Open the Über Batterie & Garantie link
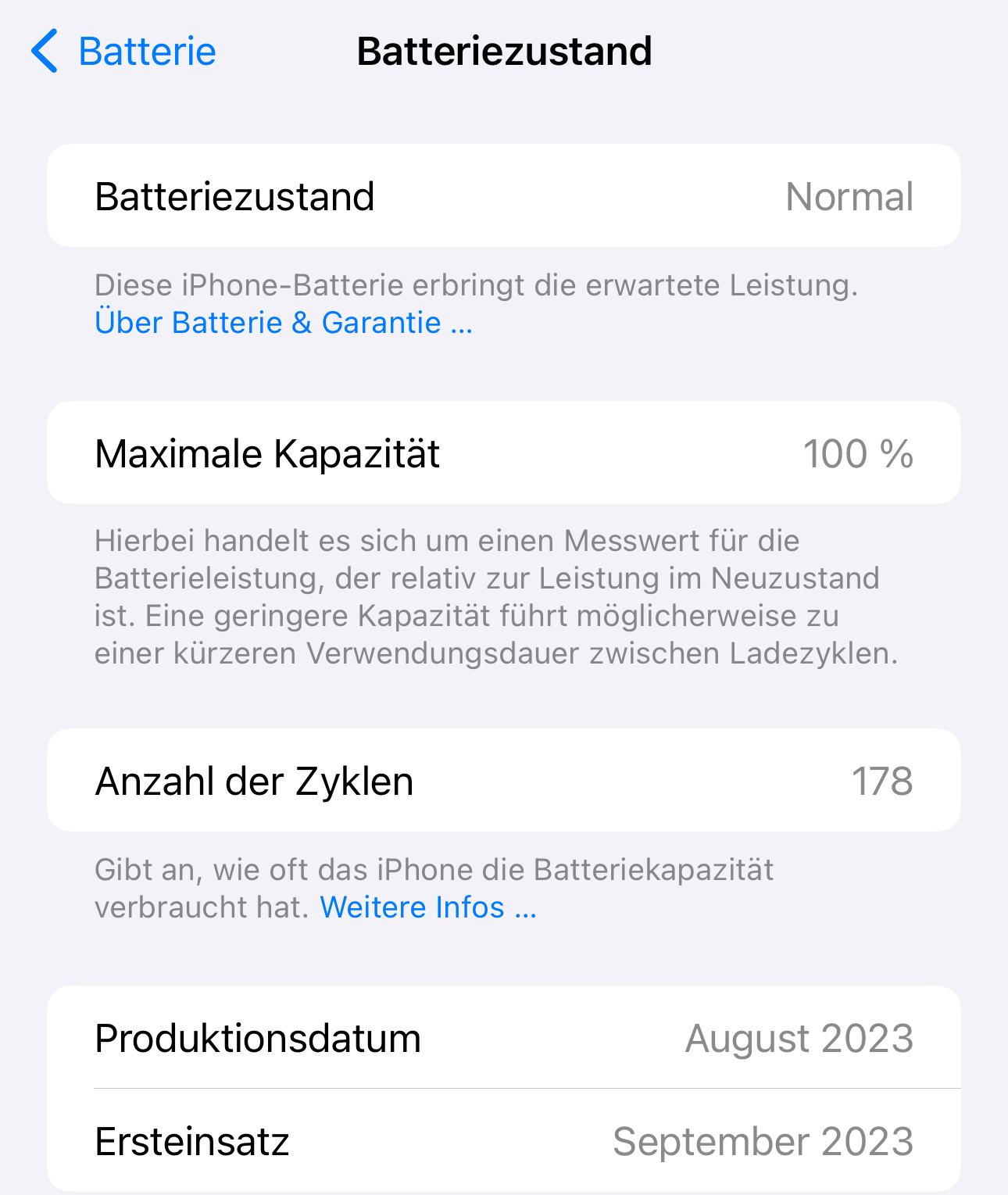Image resolution: width=1008 pixels, height=1195 pixels. click(283, 323)
